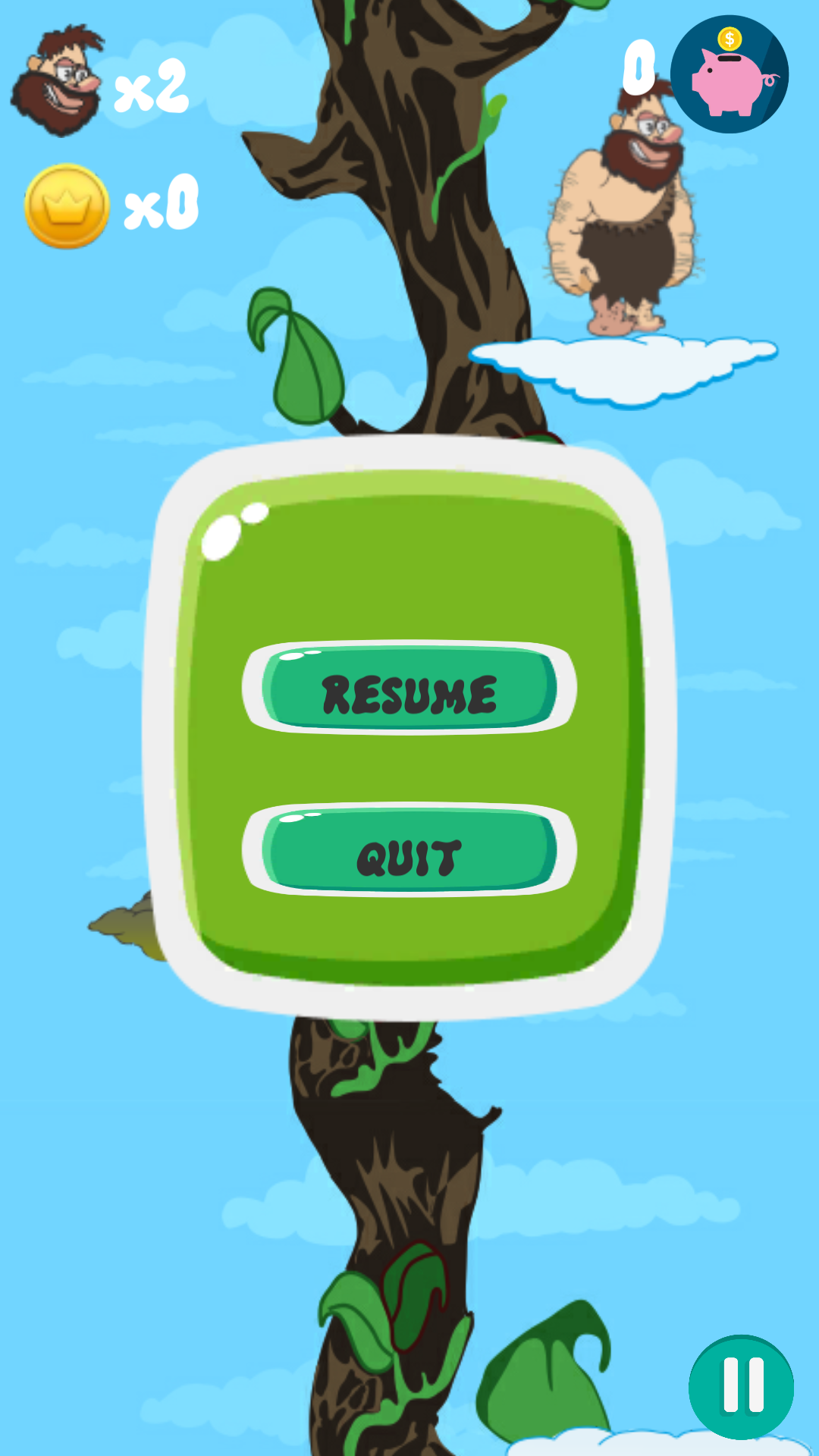The height and width of the screenshot is (1456, 819).
Task: Open the piggy bank
Action: (730, 75)
